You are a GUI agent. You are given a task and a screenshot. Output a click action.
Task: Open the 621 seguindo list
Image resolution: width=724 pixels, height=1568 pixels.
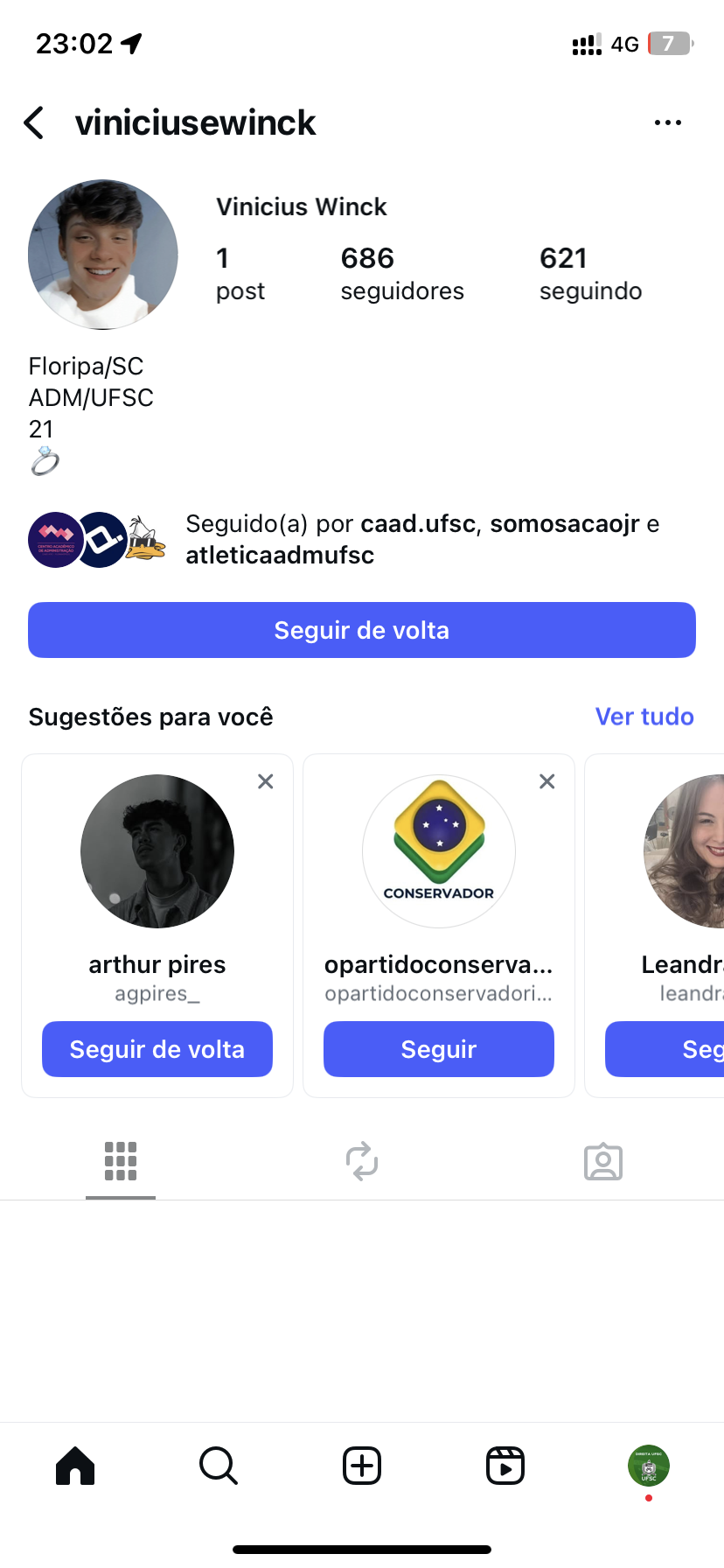590,273
